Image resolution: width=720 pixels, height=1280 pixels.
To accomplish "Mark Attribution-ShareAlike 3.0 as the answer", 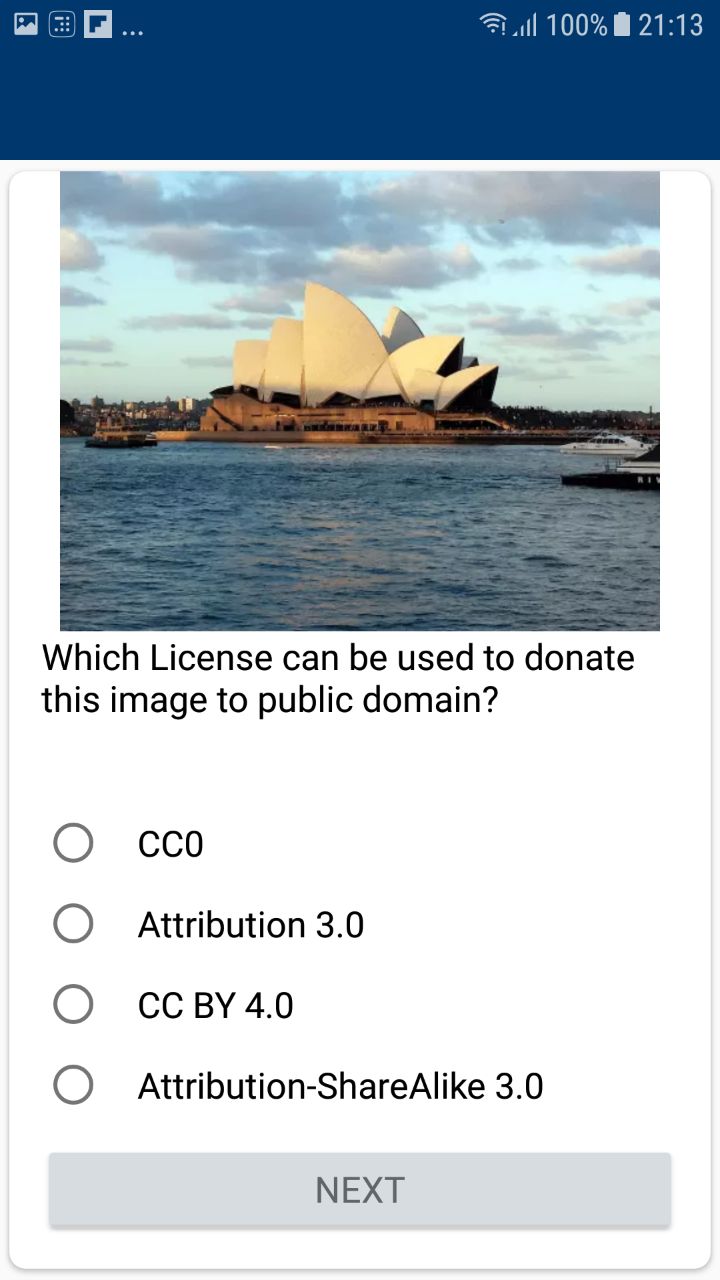I will coord(74,1085).
